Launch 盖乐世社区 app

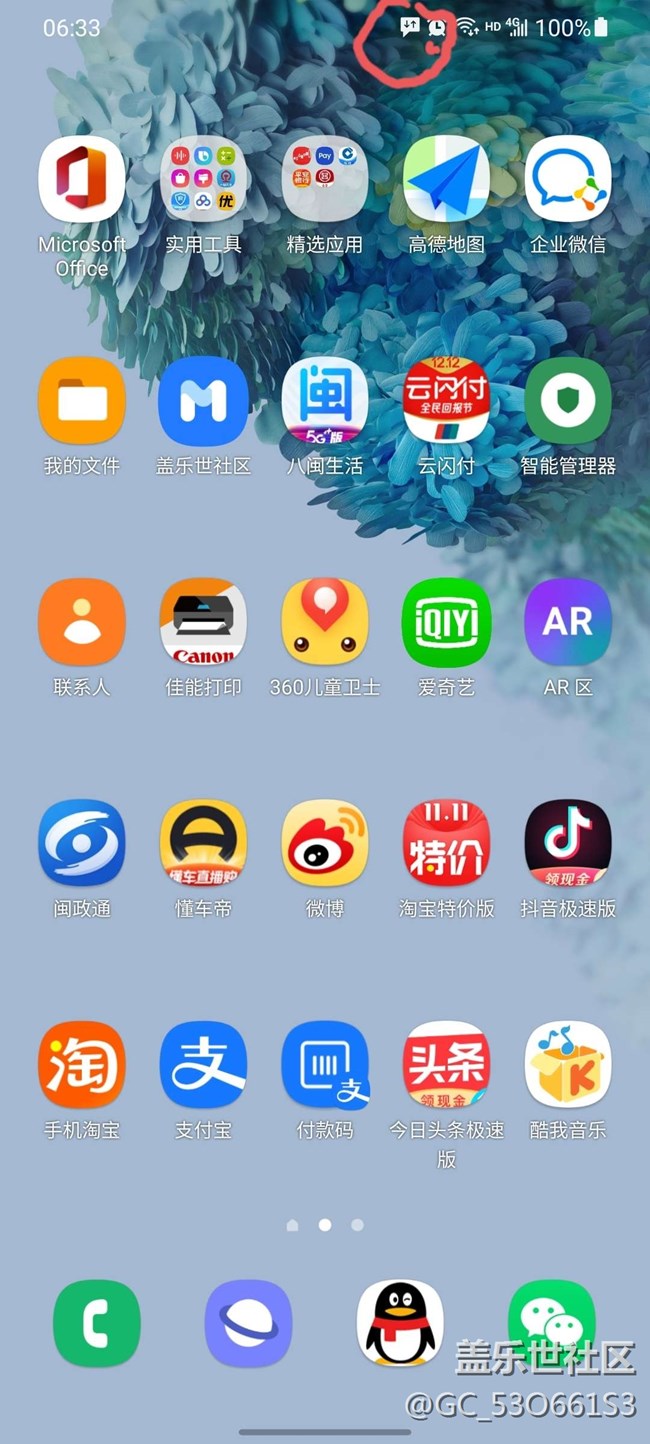[x=203, y=401]
